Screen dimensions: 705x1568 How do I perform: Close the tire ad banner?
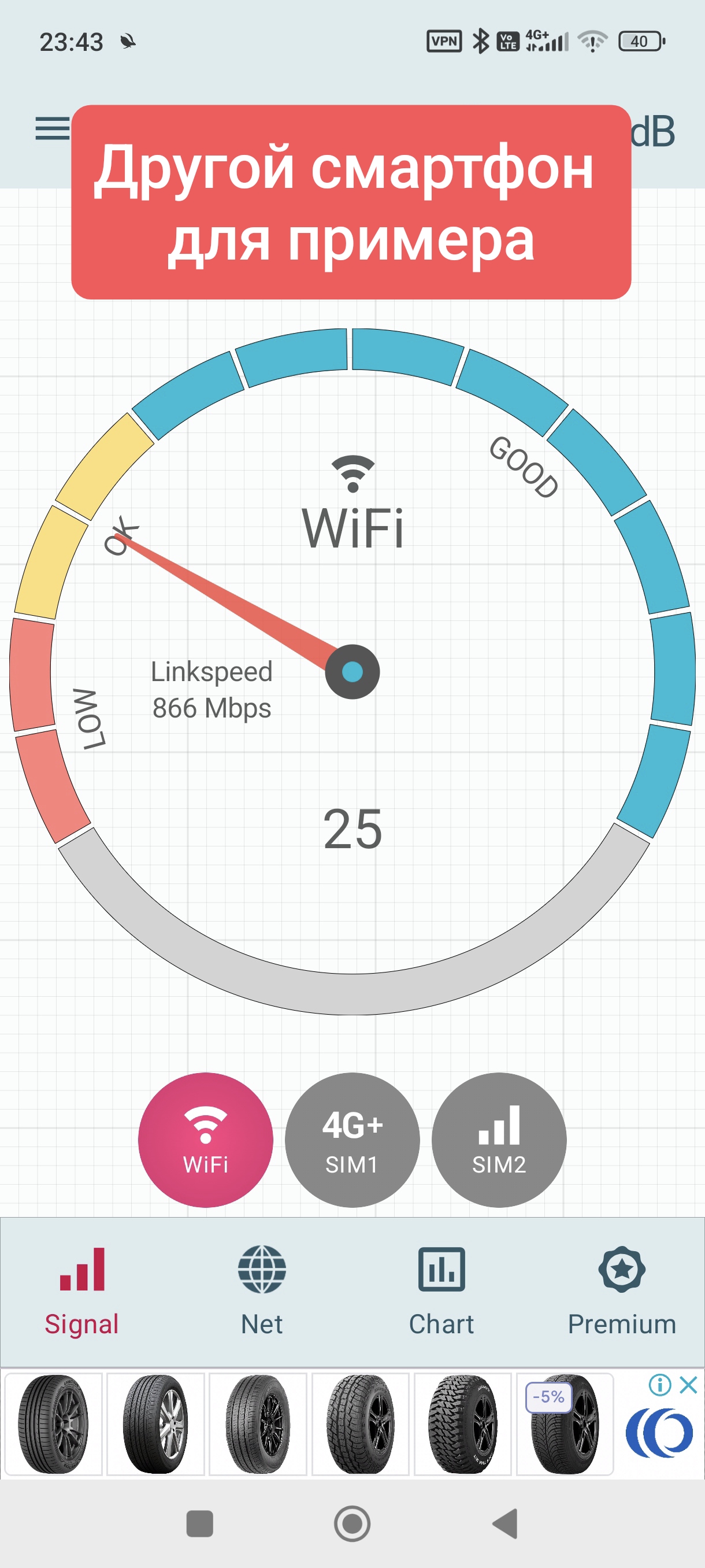[x=689, y=1385]
